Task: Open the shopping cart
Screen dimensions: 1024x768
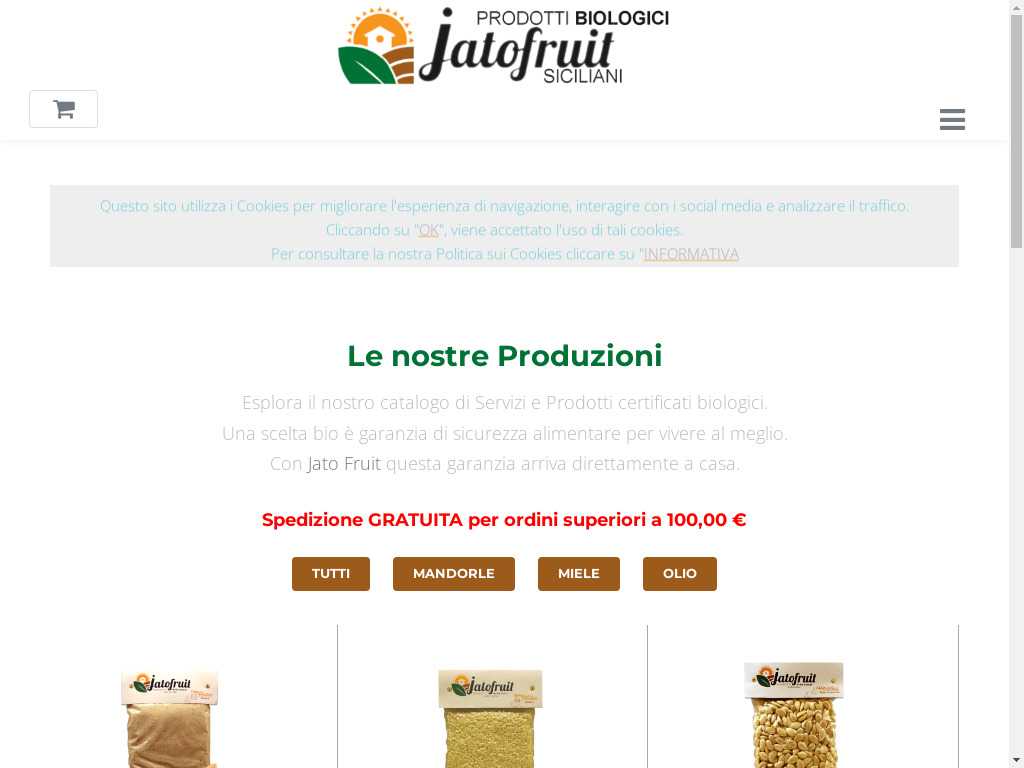Action: click(x=63, y=109)
